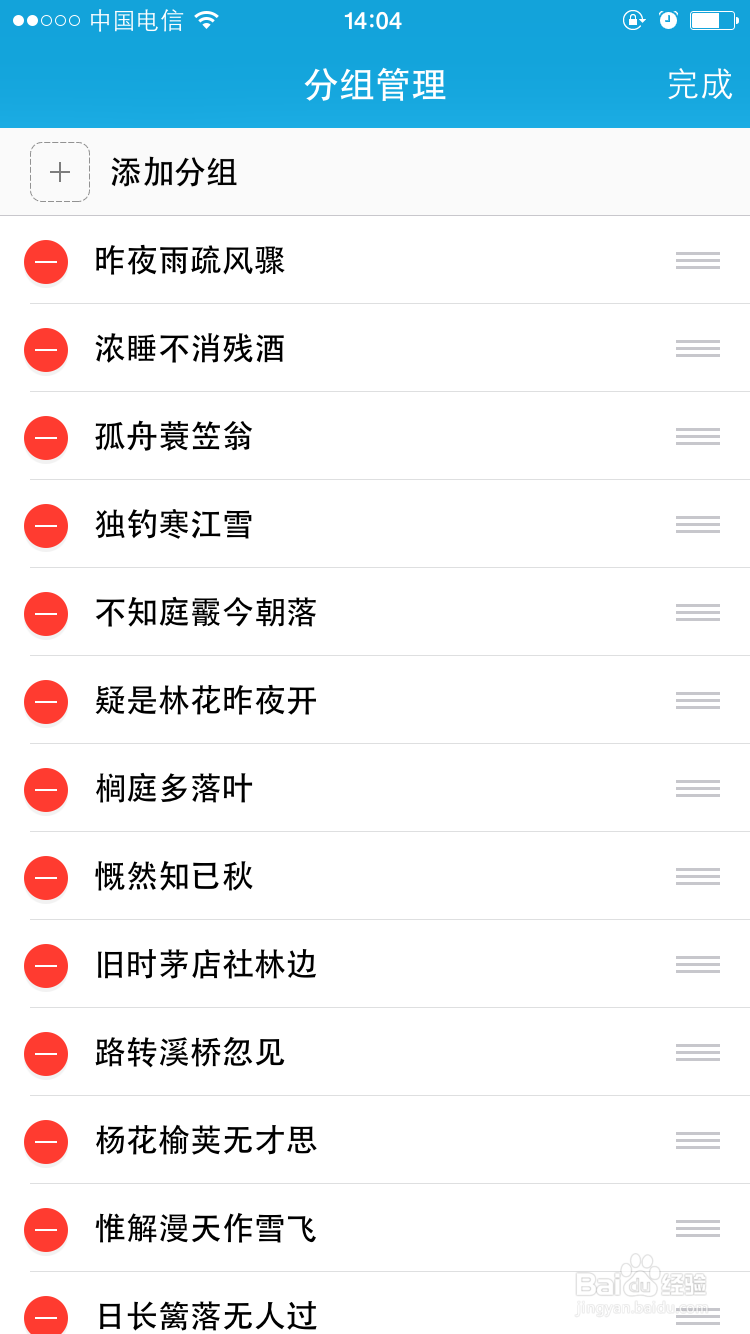Remove the group 慨然知已秋
Viewport: 750px width, 1334px height.
point(46,878)
